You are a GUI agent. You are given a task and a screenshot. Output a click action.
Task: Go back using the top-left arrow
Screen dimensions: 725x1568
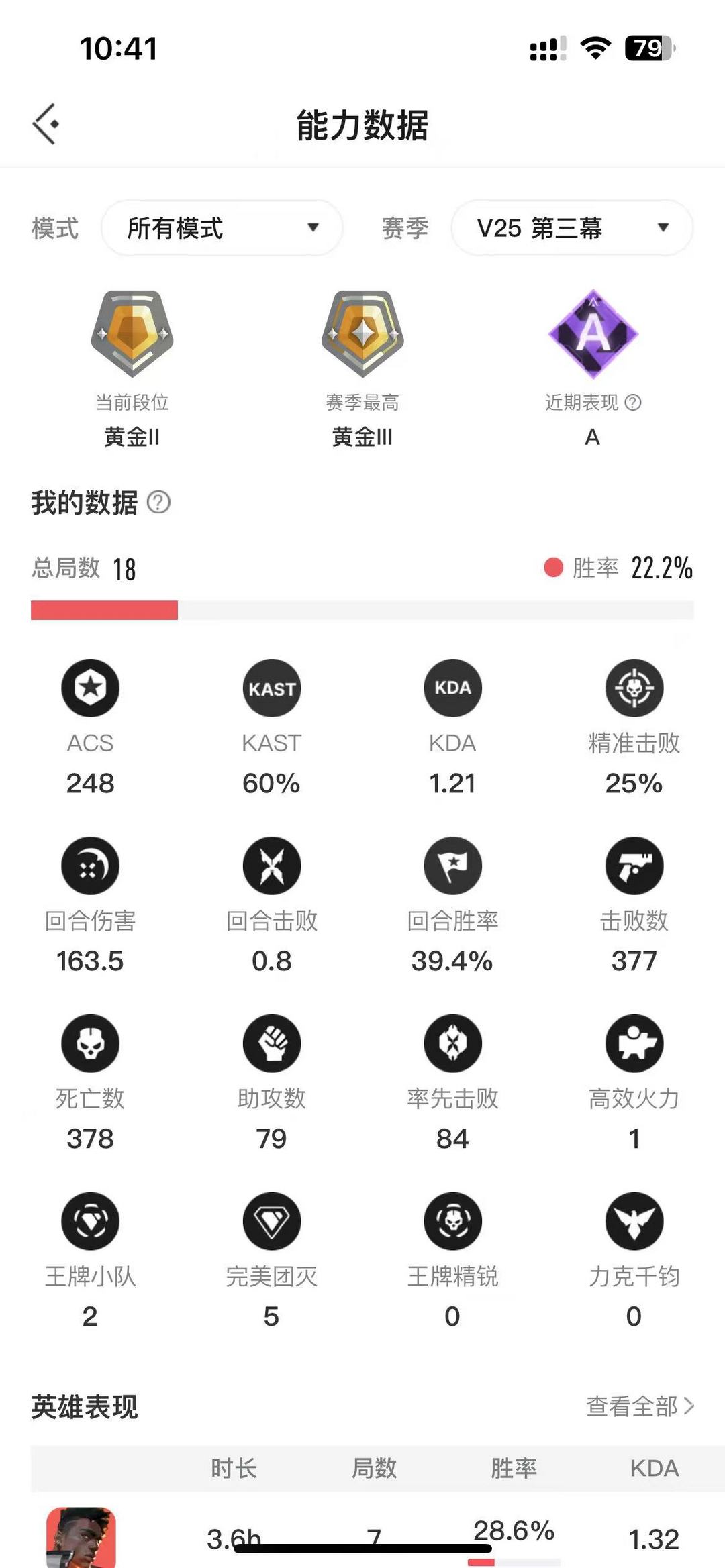pos(46,124)
